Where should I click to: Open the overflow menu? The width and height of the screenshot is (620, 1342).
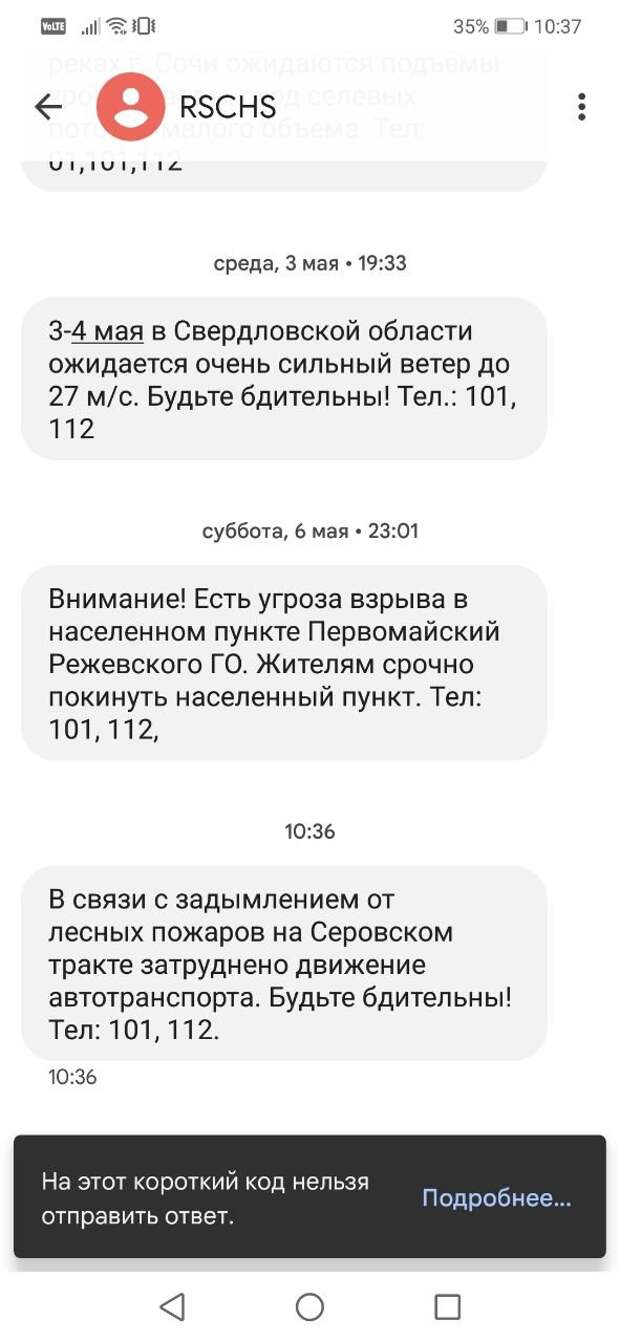tap(581, 107)
